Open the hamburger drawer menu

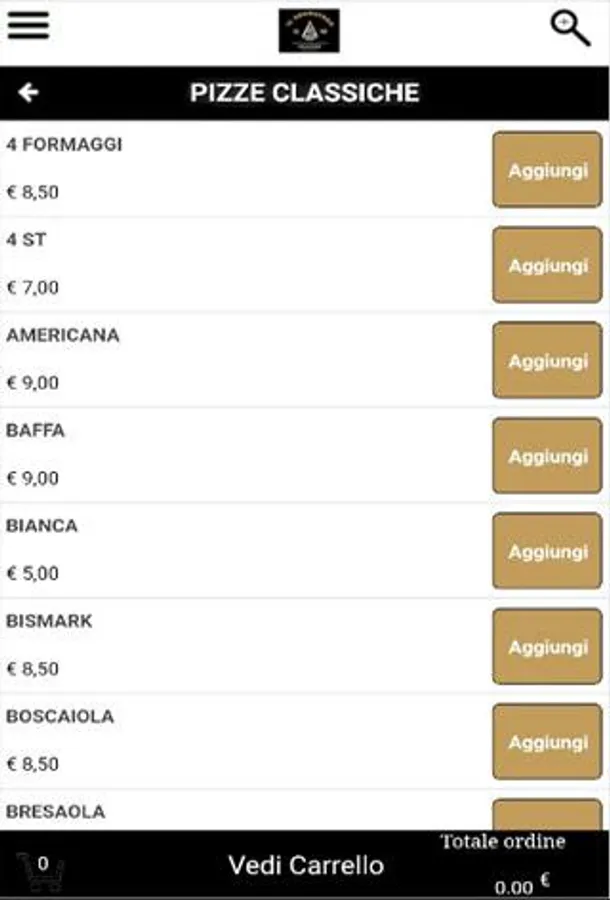coord(28,25)
